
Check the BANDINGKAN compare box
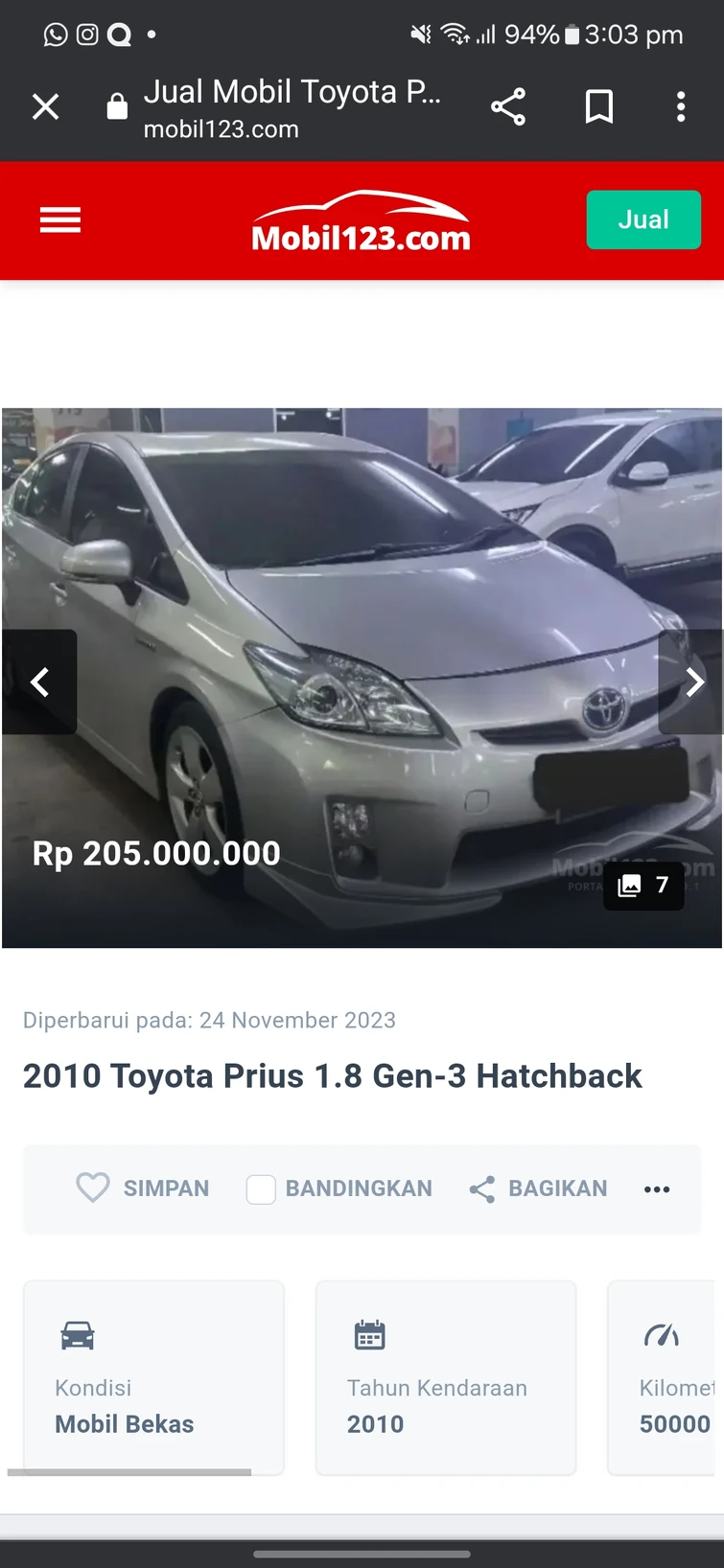tap(261, 1189)
